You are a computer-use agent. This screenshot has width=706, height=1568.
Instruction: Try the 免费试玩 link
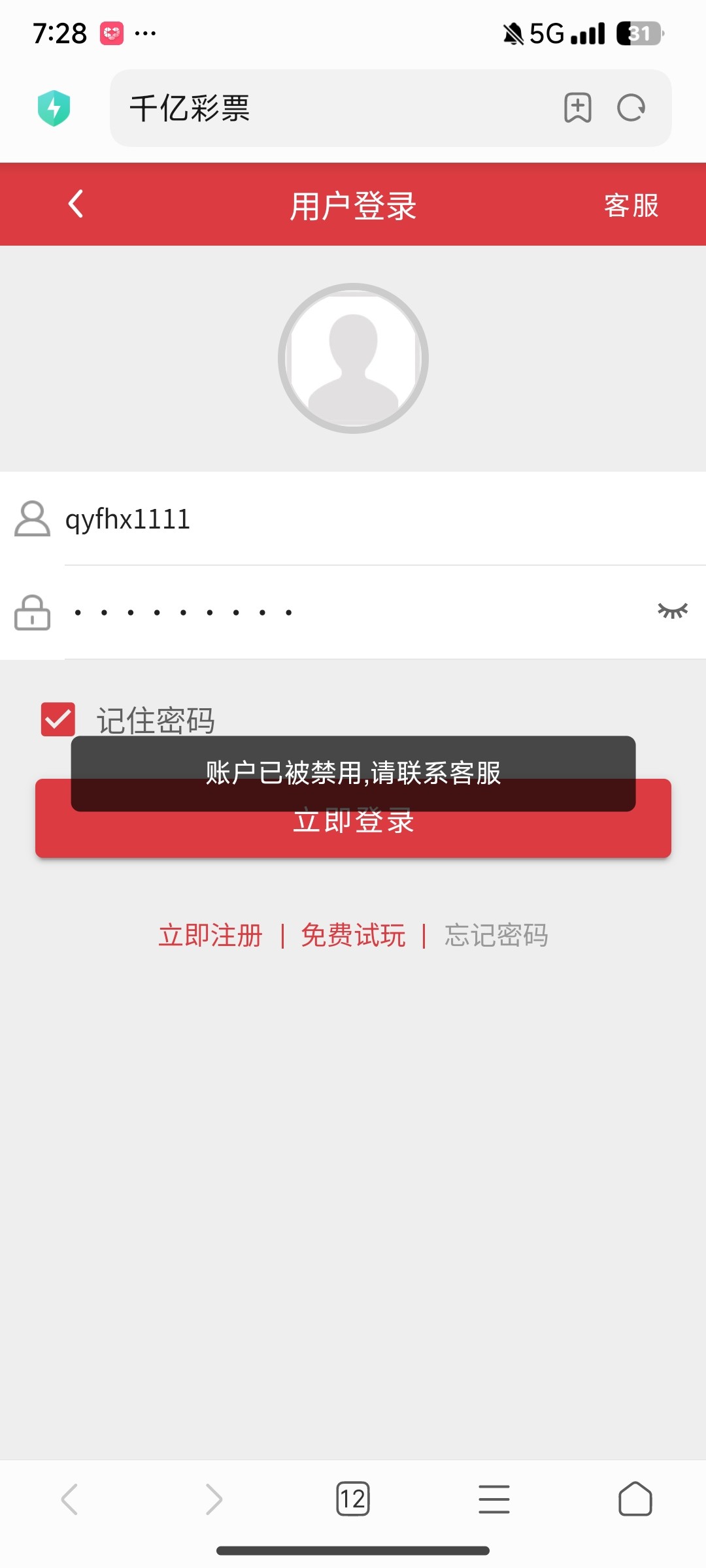coord(353,936)
